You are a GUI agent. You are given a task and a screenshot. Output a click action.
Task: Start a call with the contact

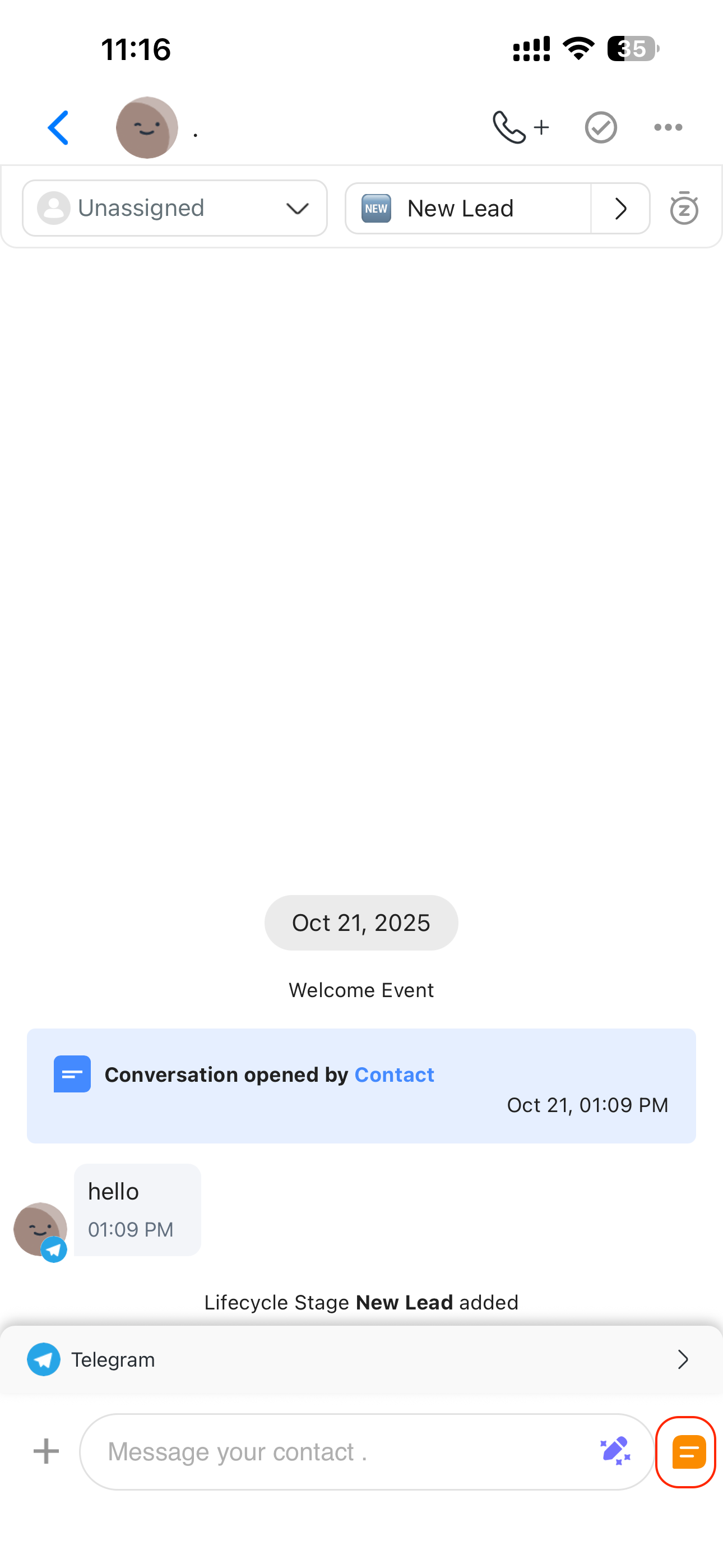tap(520, 128)
